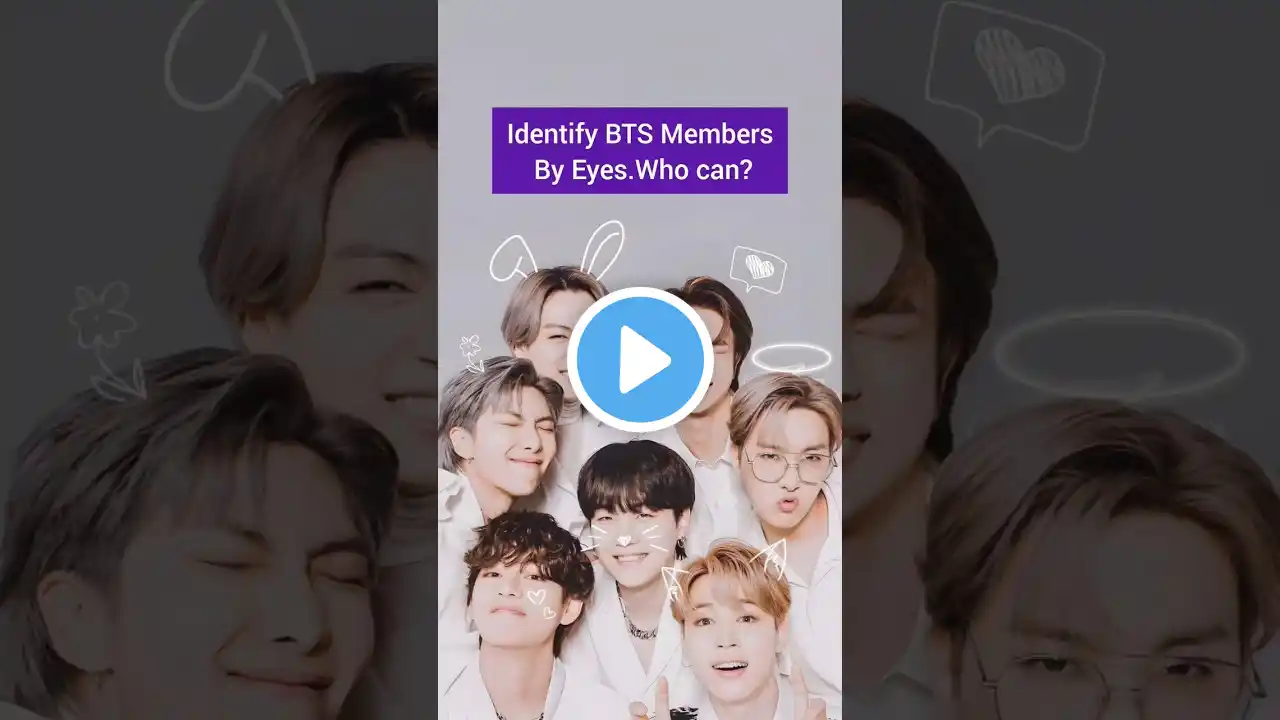The image size is (1280, 720).
Task: Play the BTS eyes quiz video
Action: click(x=640, y=359)
